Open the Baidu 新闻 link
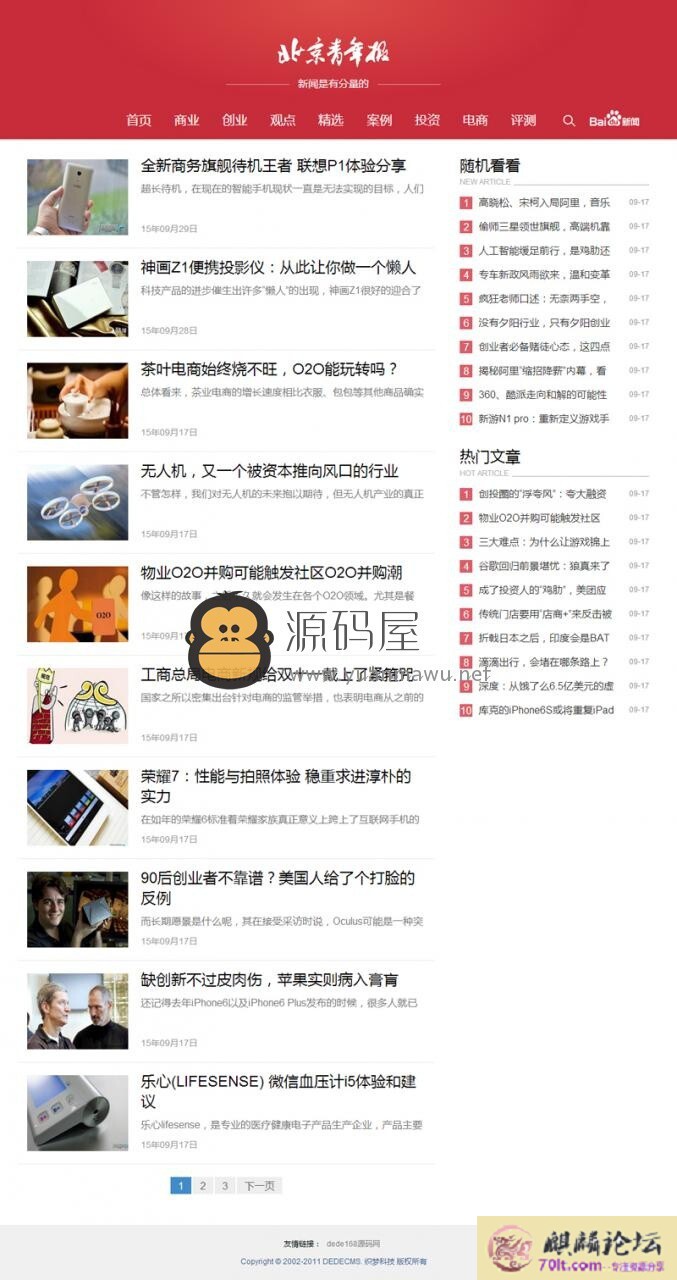This screenshot has width=677, height=1280. coord(614,121)
